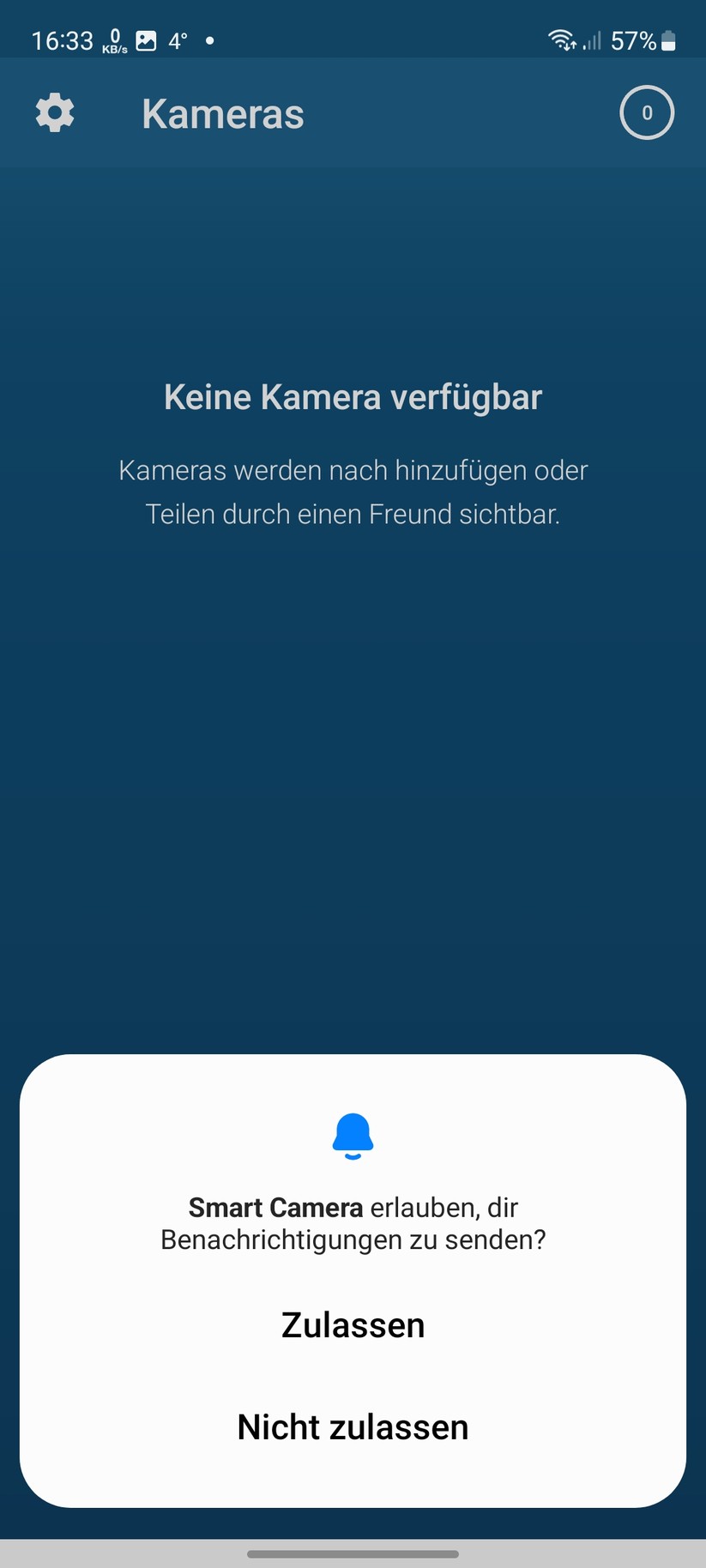
Task: Tap the camera counter badge showing 0
Action: point(647,112)
